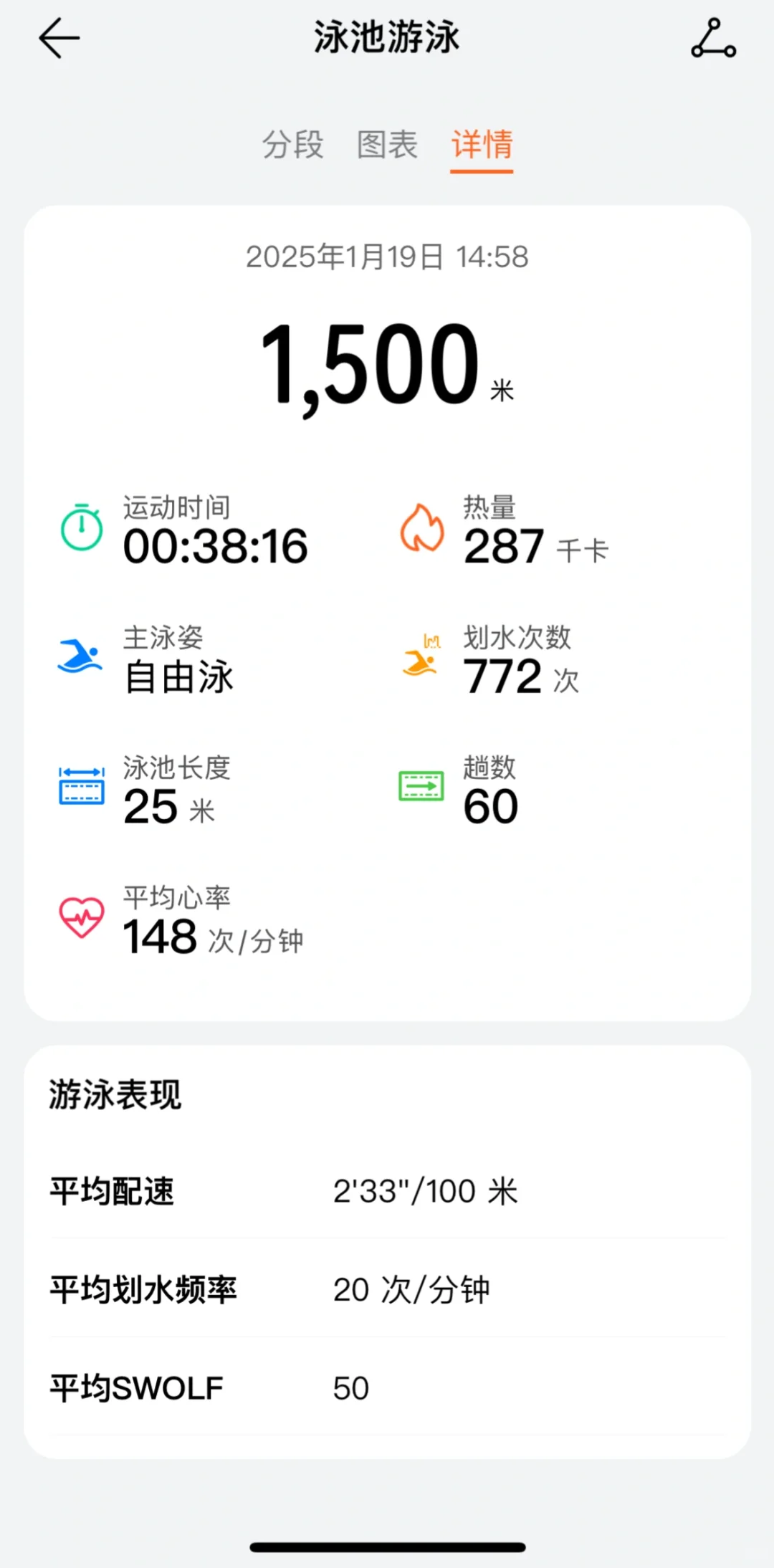Select the 详情 tab

(x=482, y=145)
